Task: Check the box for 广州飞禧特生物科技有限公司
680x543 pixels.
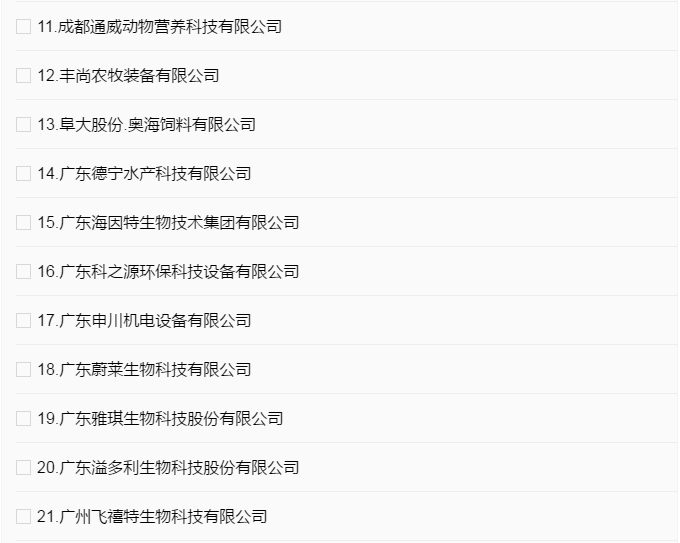Action: pyautogui.click(x=23, y=517)
